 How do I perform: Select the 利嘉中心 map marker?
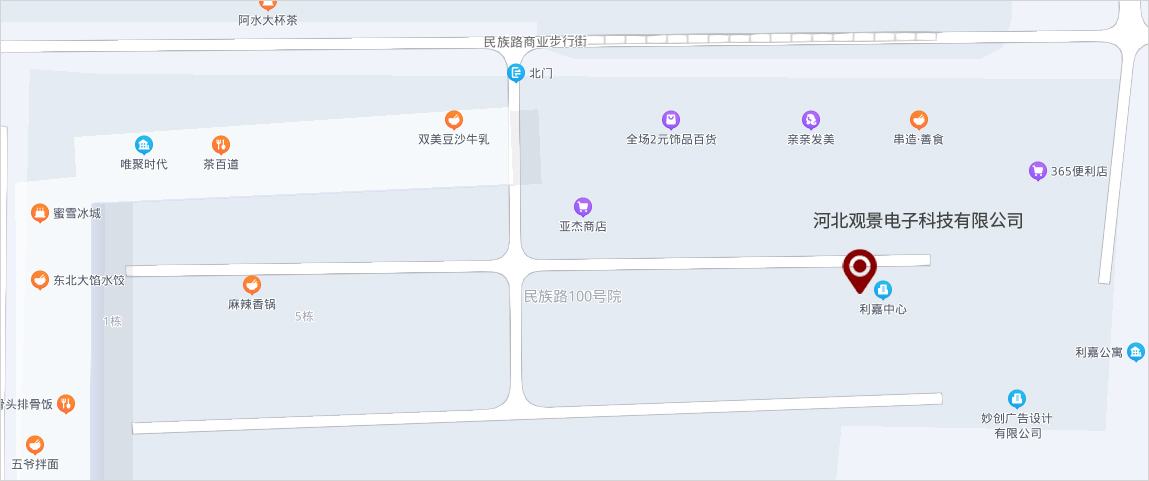883,290
